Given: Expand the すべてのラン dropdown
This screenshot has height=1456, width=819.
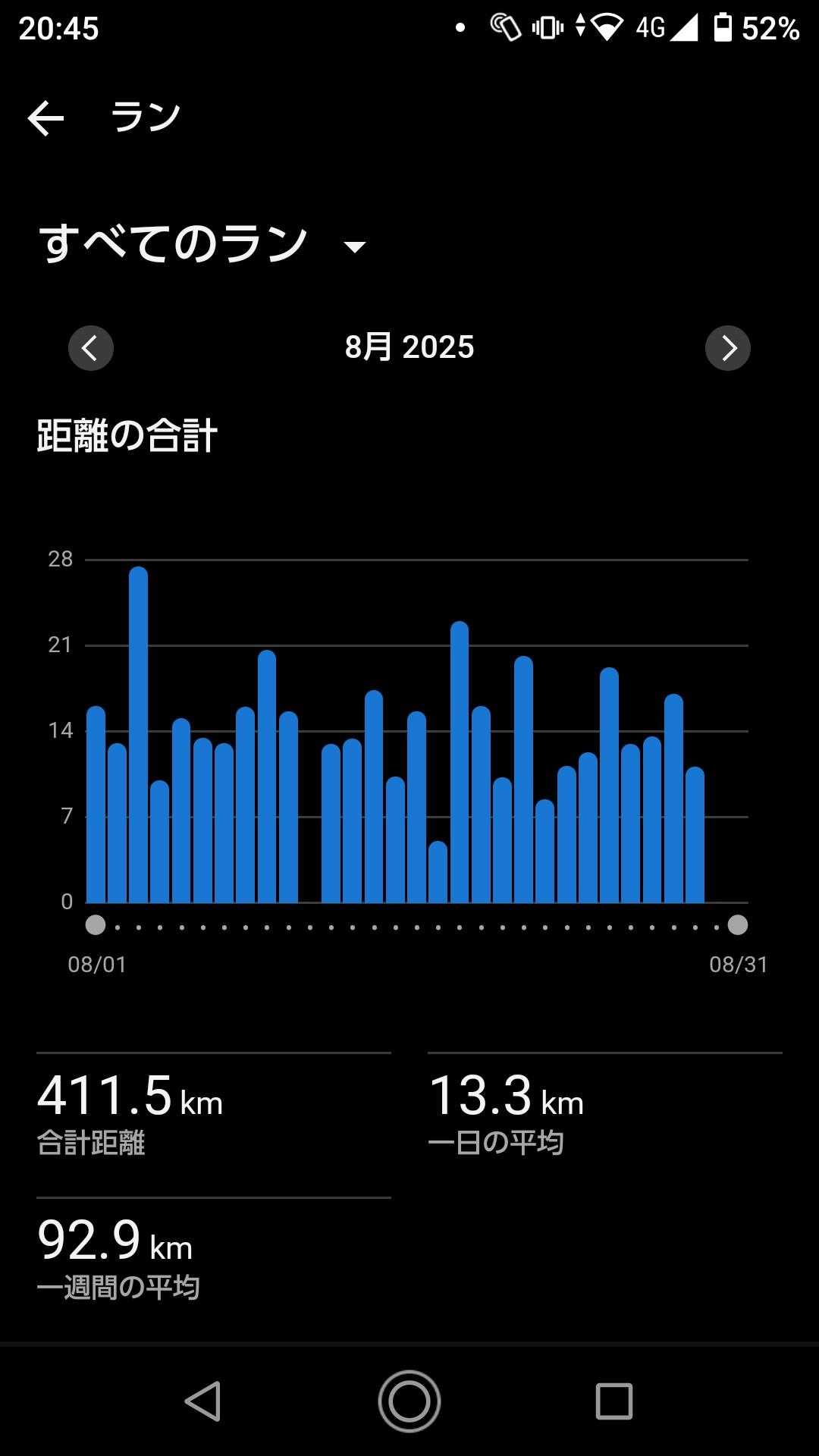Looking at the screenshot, I should click(353, 246).
